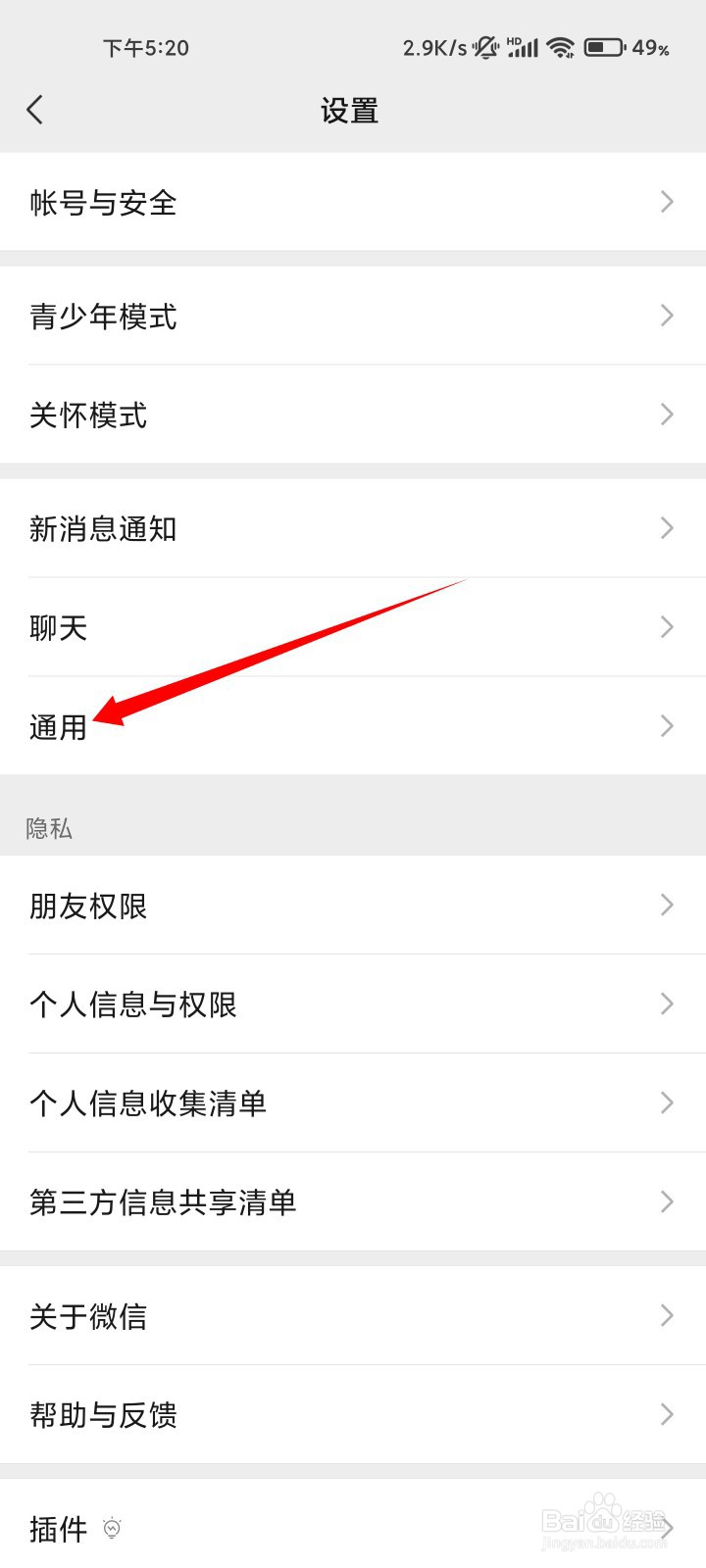The image size is (706, 1568).
Task: Tap the mute/vibrate icon in status bar
Action: (x=483, y=47)
